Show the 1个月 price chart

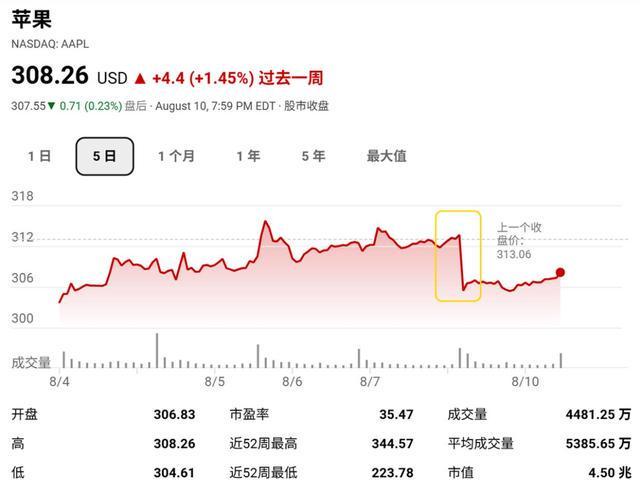(x=176, y=156)
